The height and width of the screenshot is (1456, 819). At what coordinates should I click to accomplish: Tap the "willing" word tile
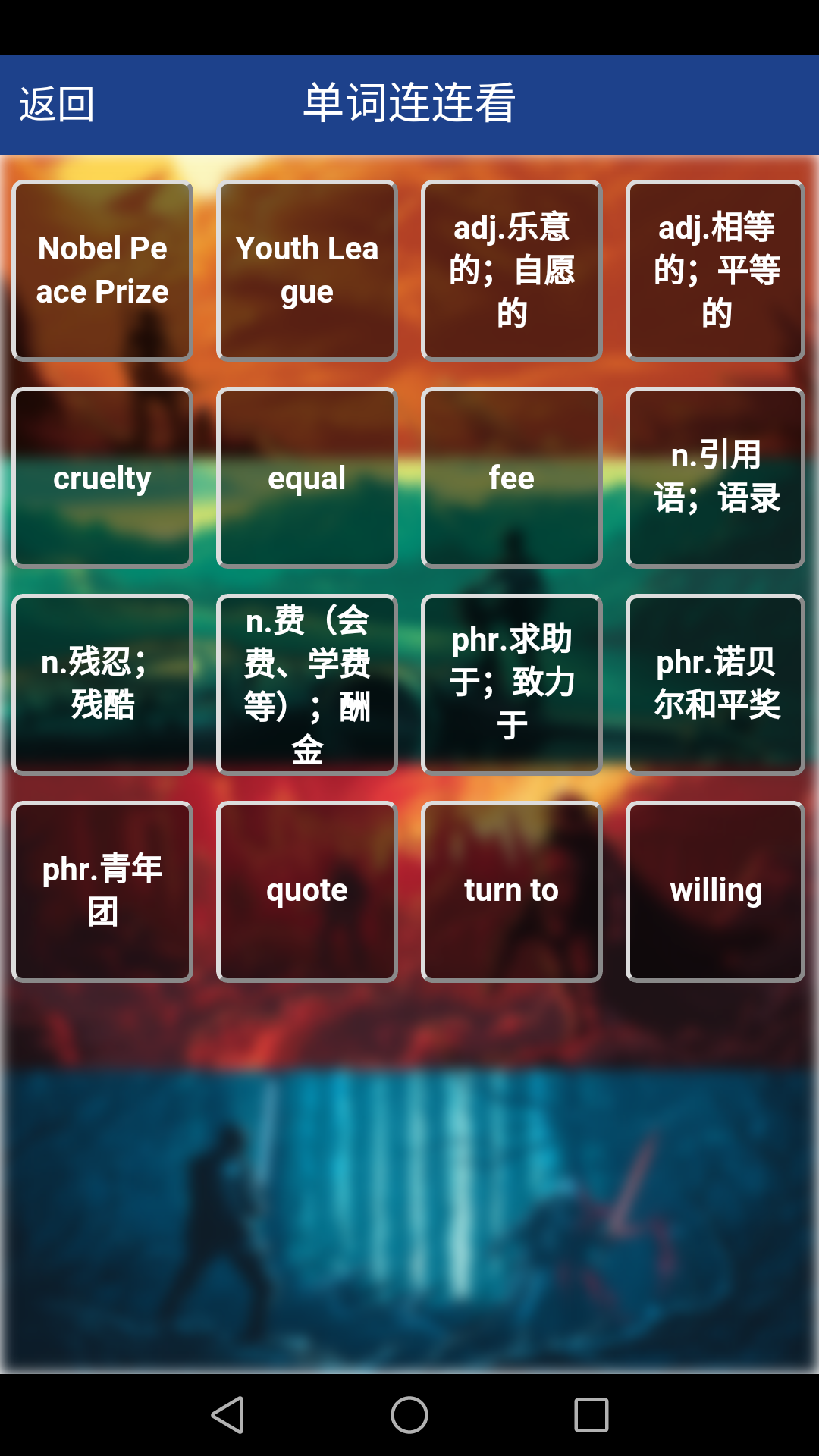(715, 890)
